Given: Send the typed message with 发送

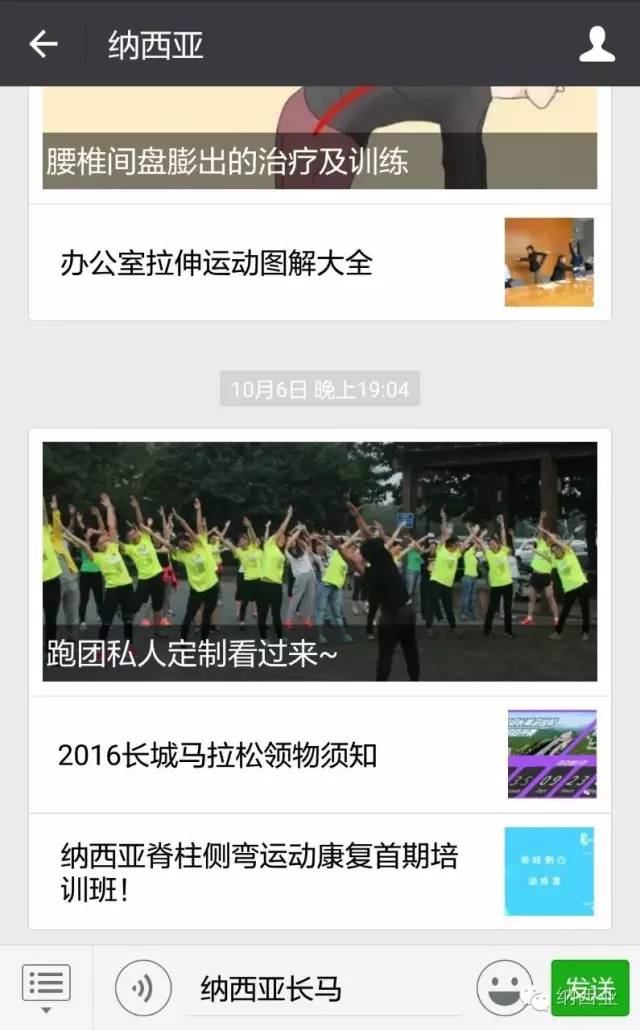Looking at the screenshot, I should coord(589,987).
